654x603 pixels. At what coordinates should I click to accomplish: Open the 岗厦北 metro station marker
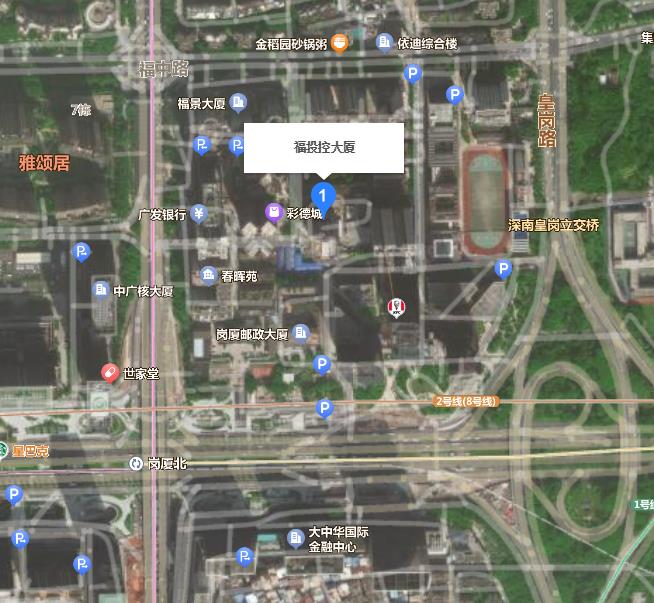(136, 463)
